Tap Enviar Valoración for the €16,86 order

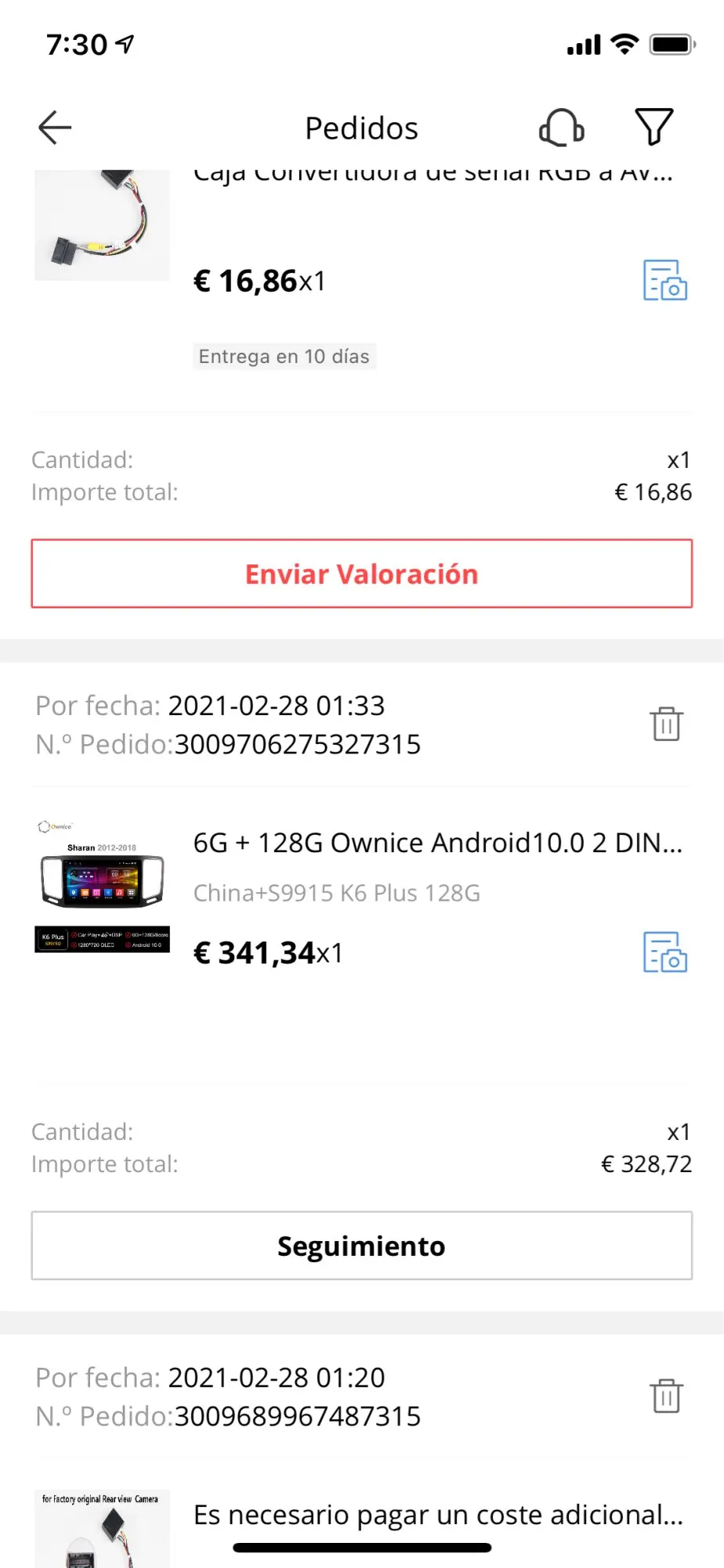(361, 574)
